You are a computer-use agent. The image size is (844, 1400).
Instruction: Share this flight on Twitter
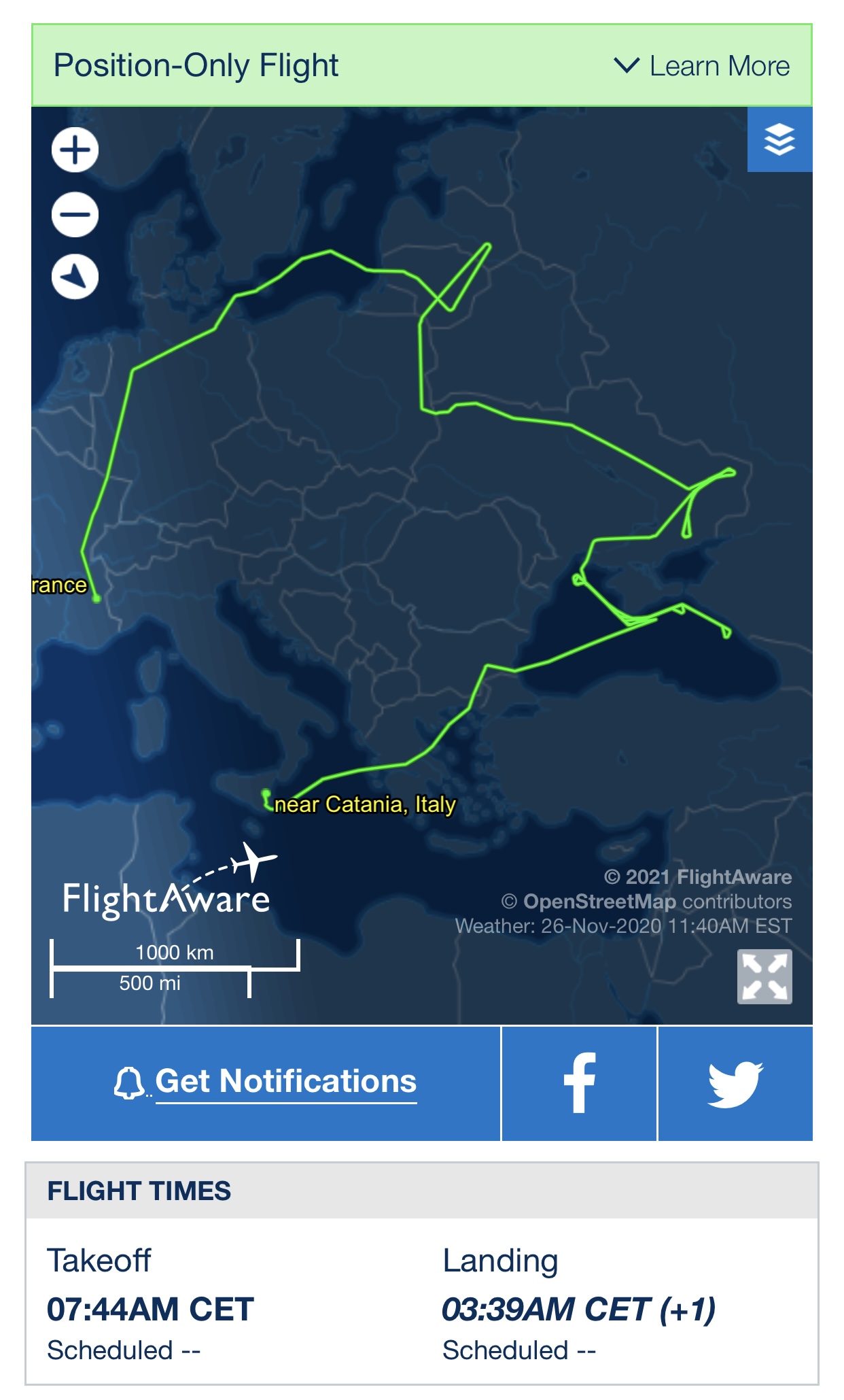pyautogui.click(x=736, y=1083)
